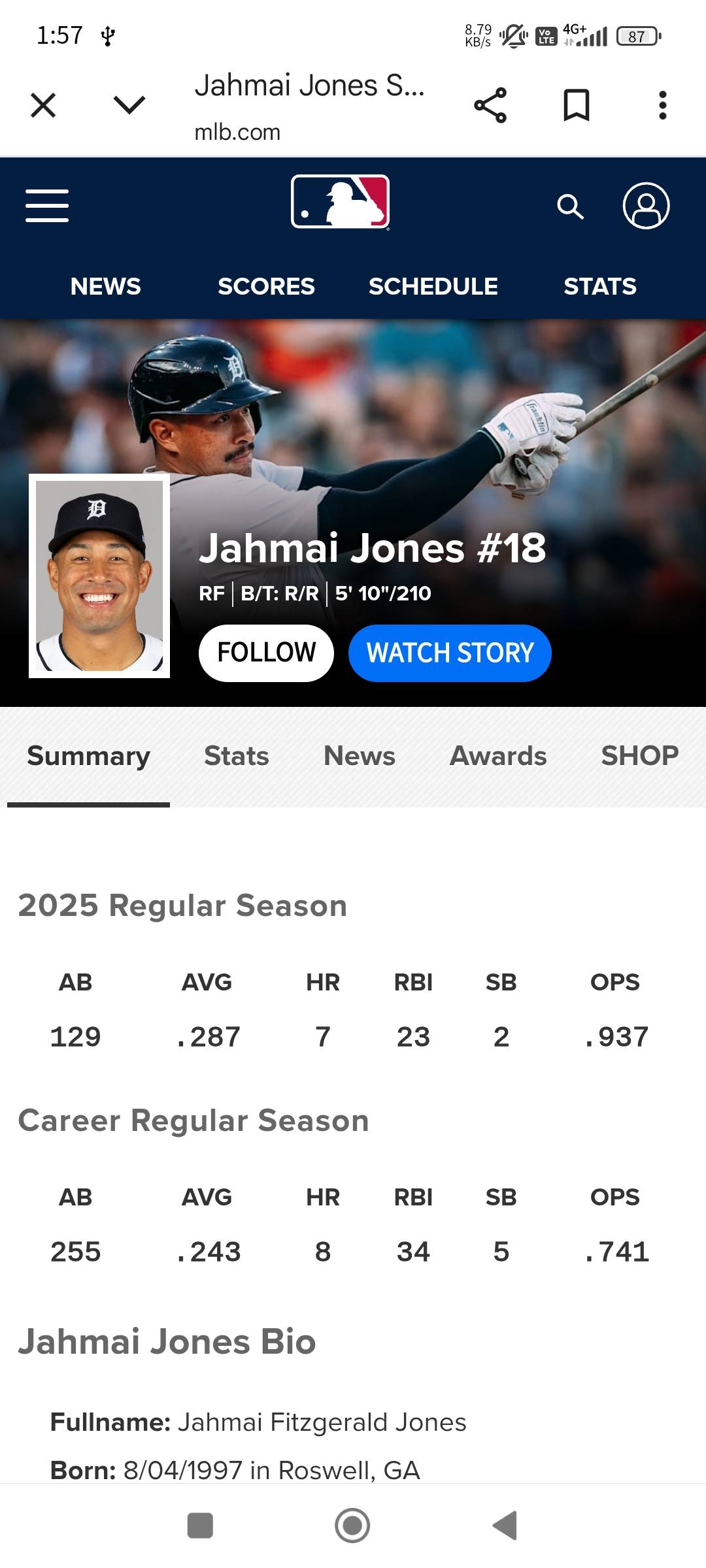Open the SHOP tab

(639, 756)
